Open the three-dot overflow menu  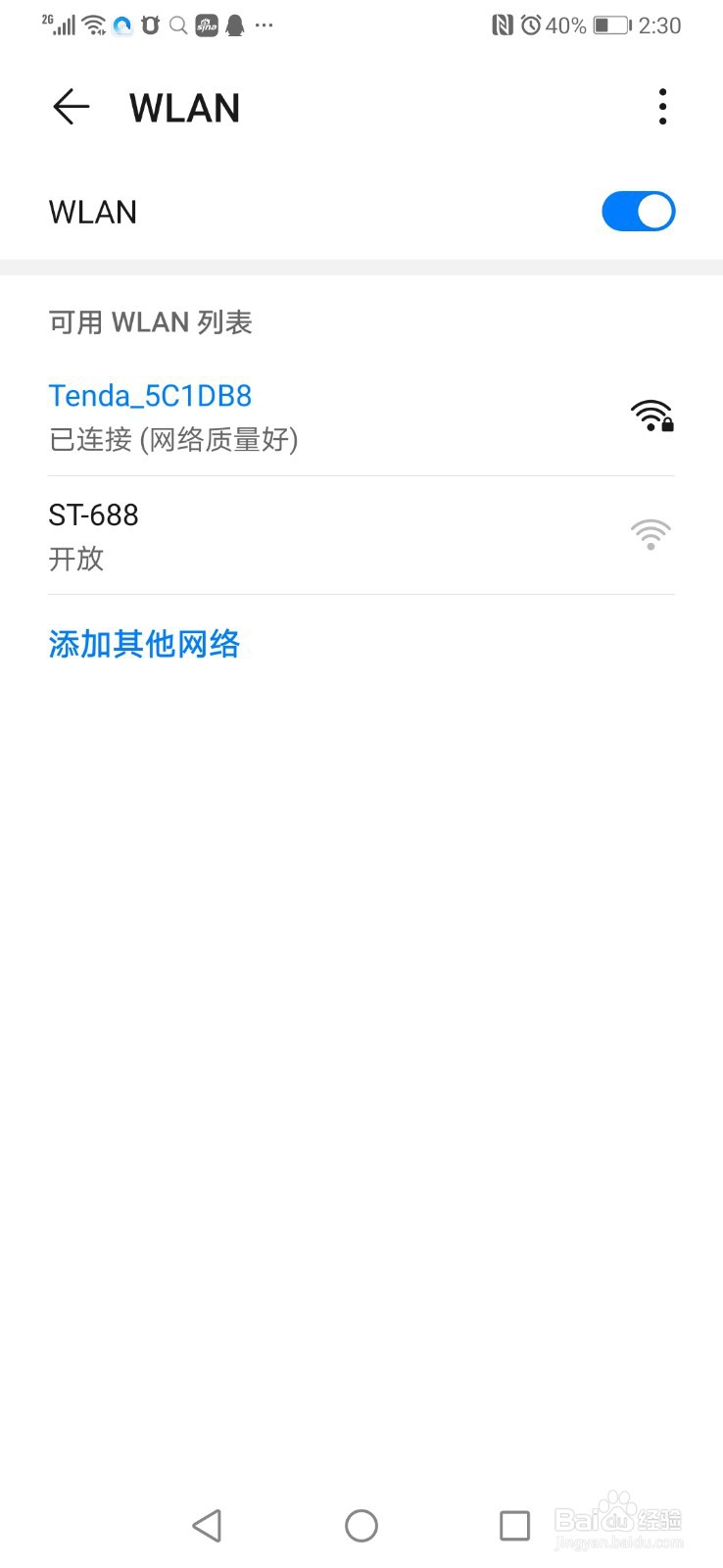(662, 106)
